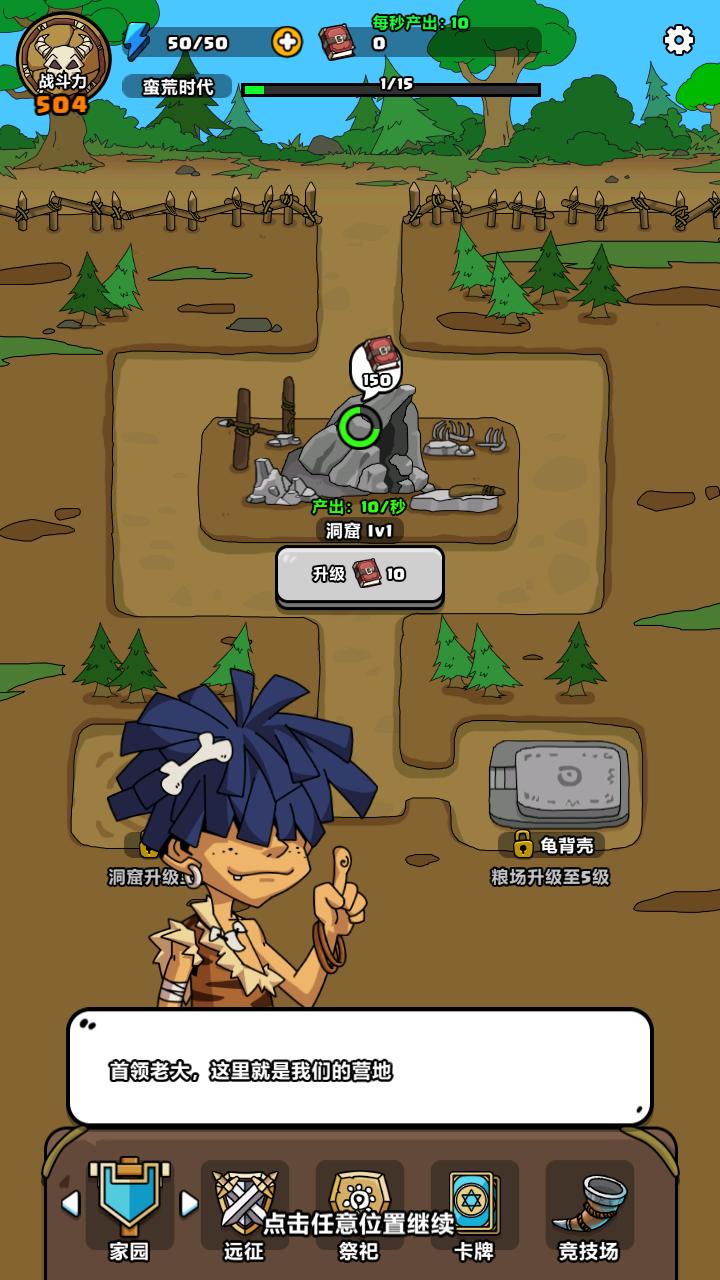Screen dimensions: 720x1280
Task: Select the 蛮荒时代 era label
Action: [x=178, y=84]
